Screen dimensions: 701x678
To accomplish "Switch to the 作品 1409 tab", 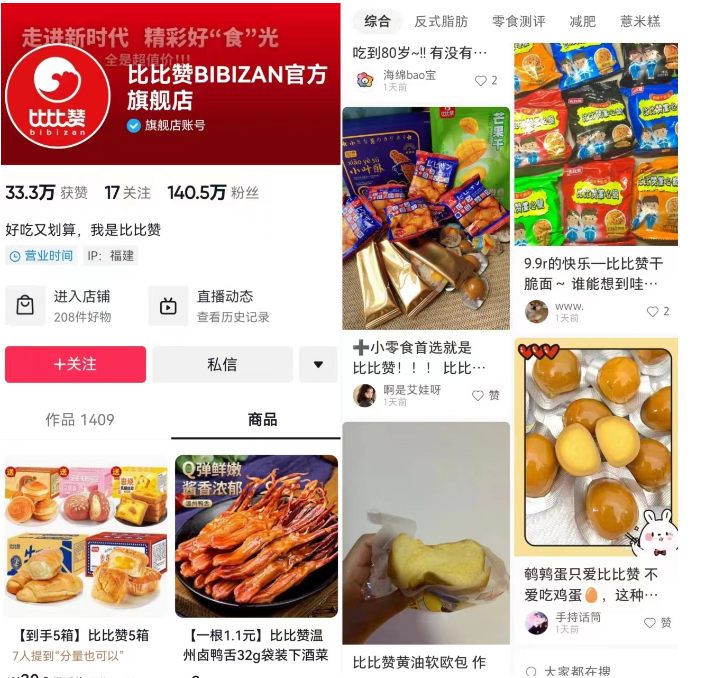I will click(80, 420).
